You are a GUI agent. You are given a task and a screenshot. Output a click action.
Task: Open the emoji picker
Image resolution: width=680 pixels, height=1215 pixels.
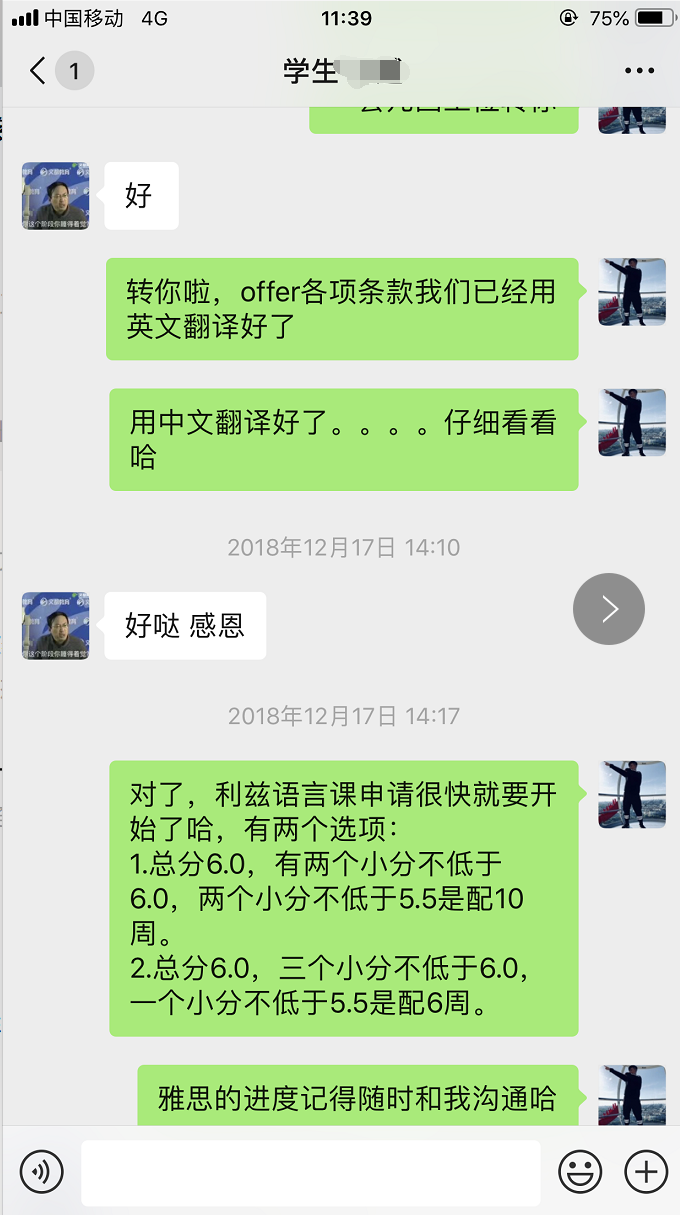click(580, 1171)
